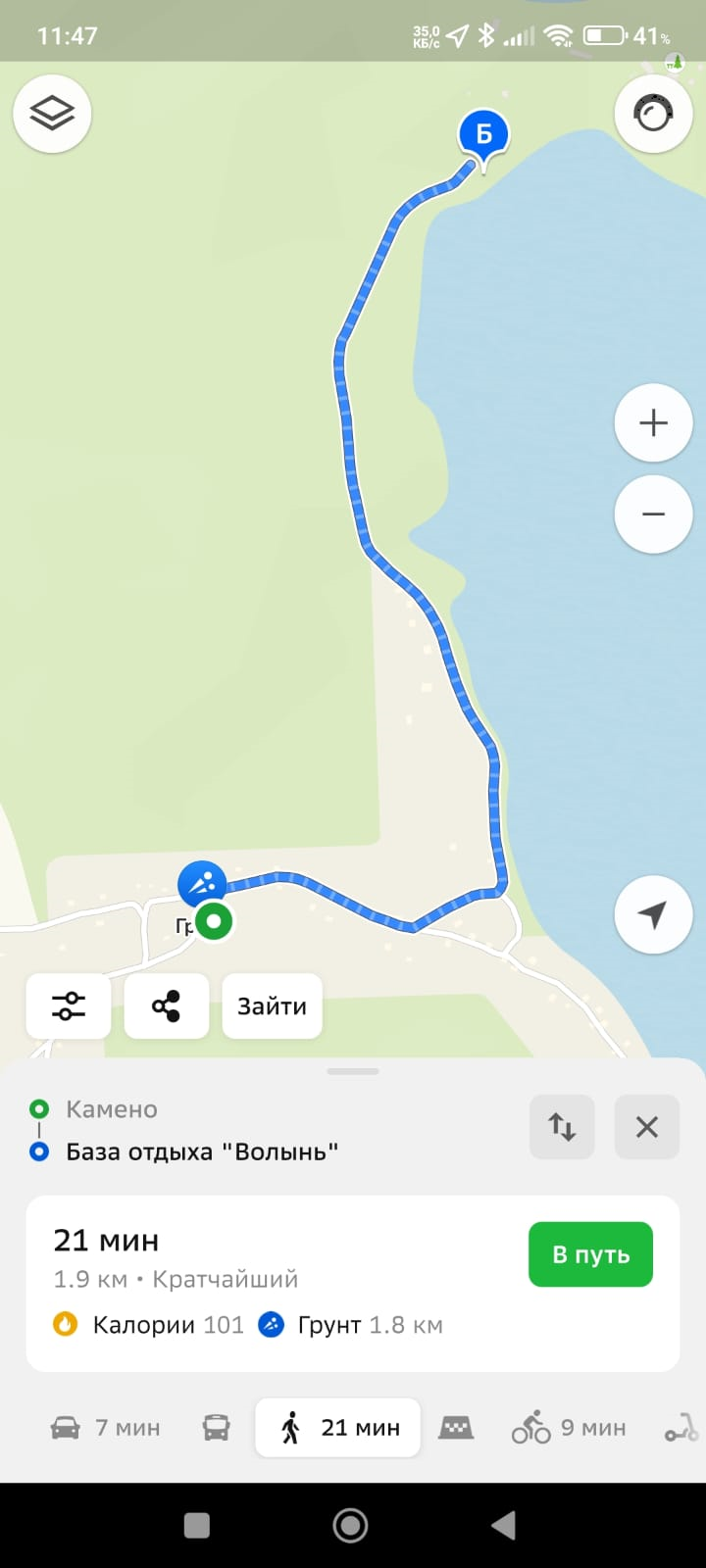The image size is (706, 1568).
Task: Zoom in with the plus button
Action: pos(653,423)
